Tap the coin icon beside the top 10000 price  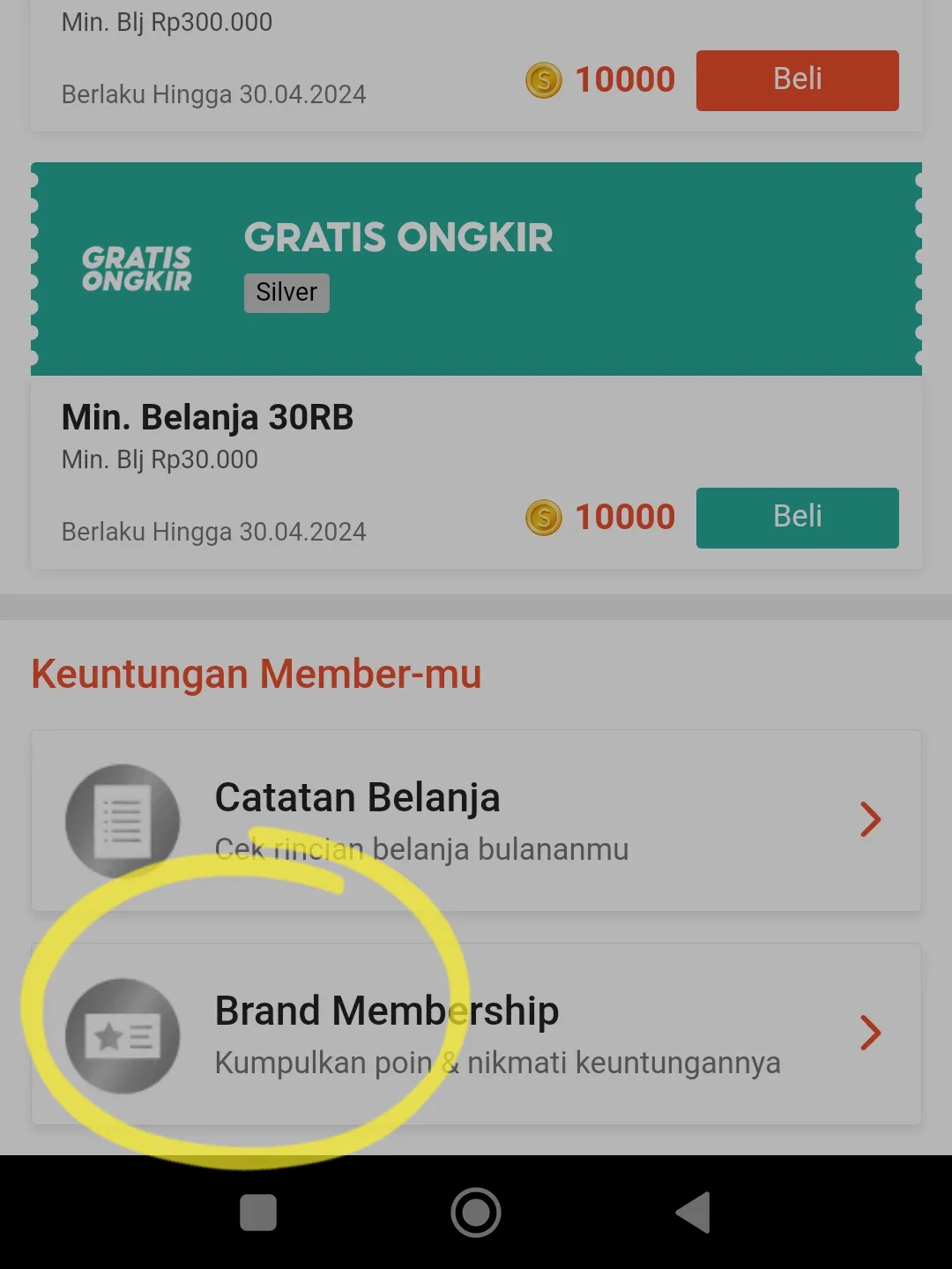click(x=543, y=81)
